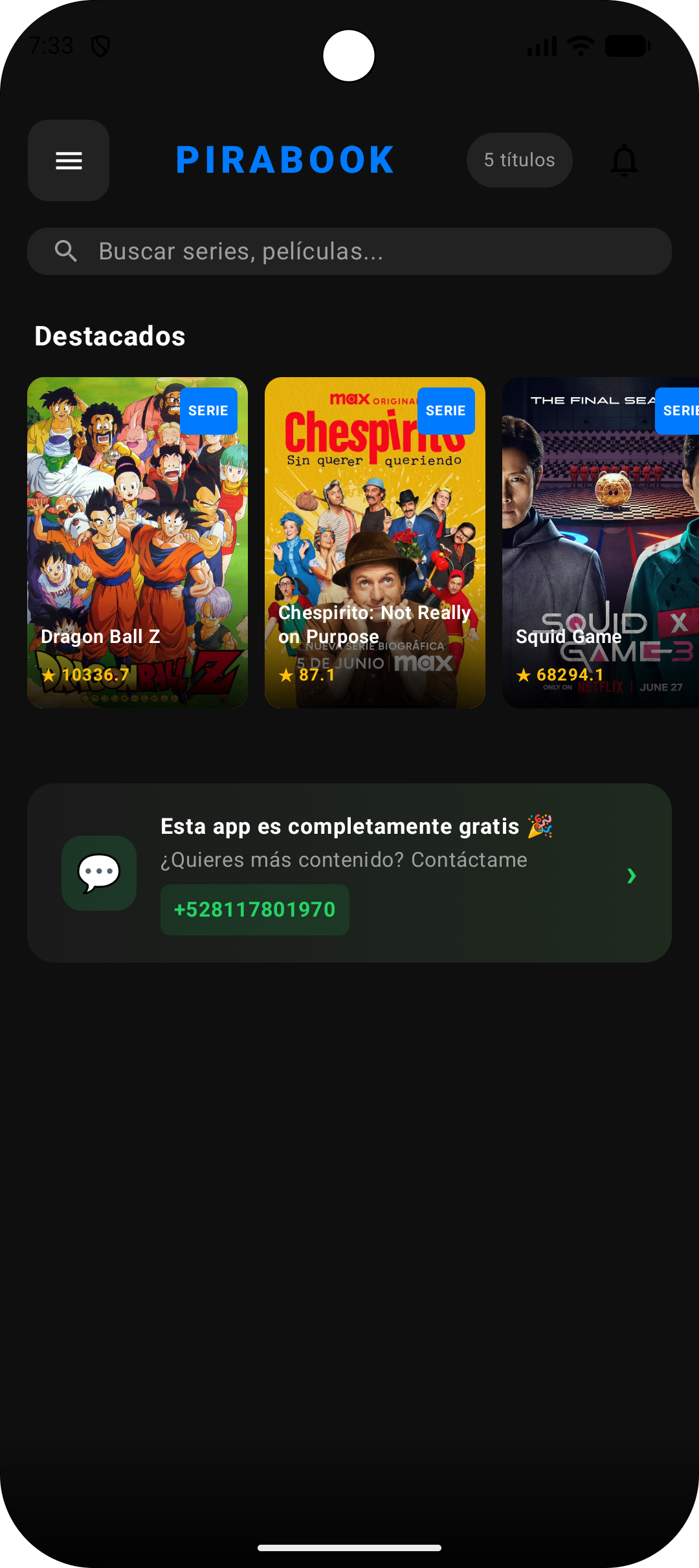This screenshot has height=1568, width=699.
Task: Toggle the SERIE badge on Chespirito
Action: pyautogui.click(x=446, y=410)
